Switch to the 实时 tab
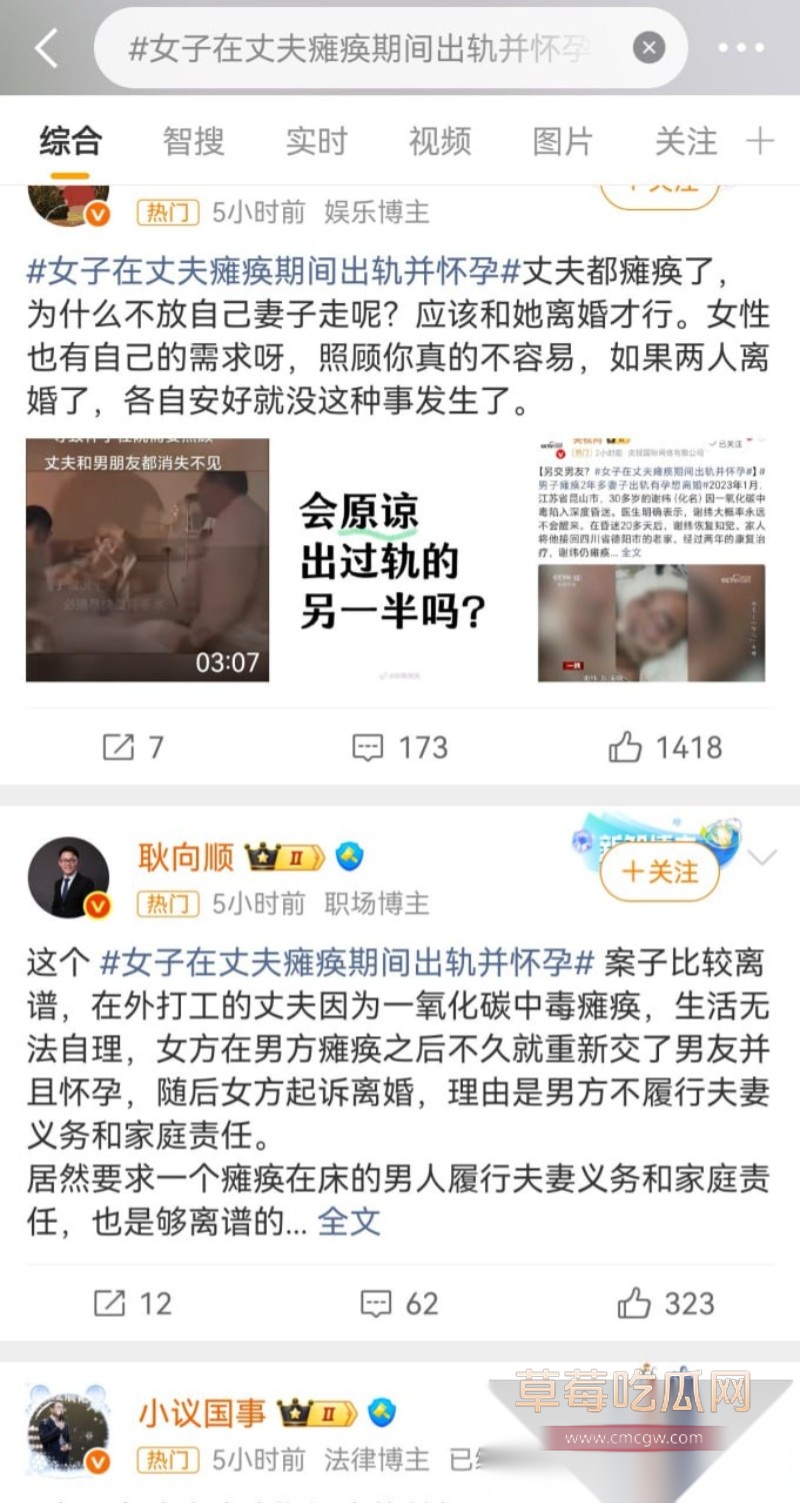The image size is (800, 1503). pyautogui.click(x=316, y=141)
